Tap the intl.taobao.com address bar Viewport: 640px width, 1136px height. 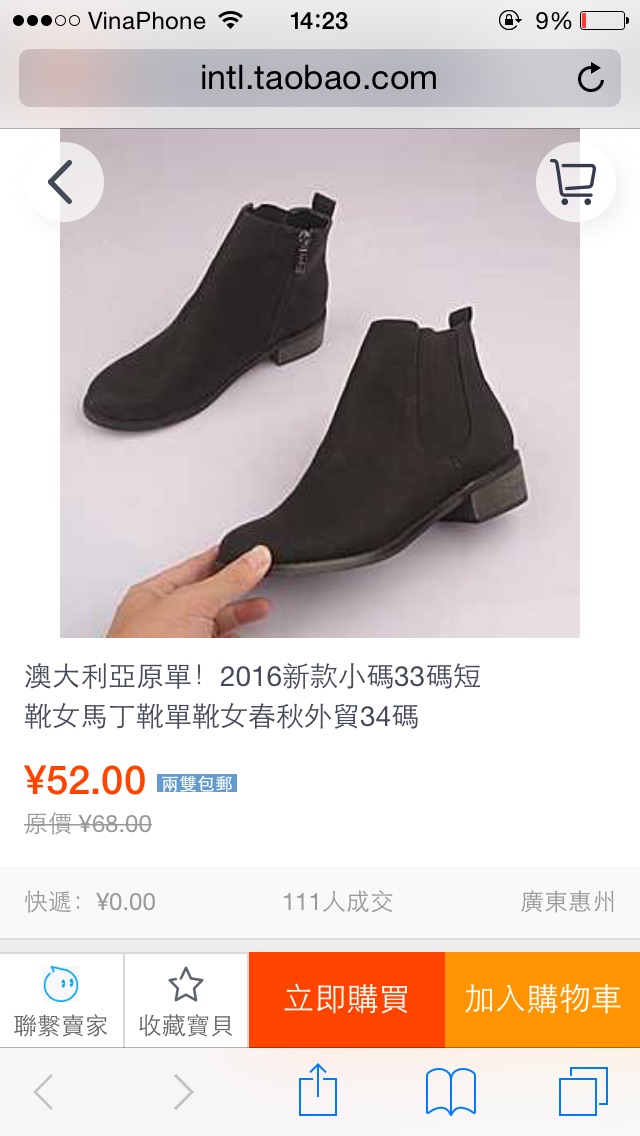pos(320,78)
